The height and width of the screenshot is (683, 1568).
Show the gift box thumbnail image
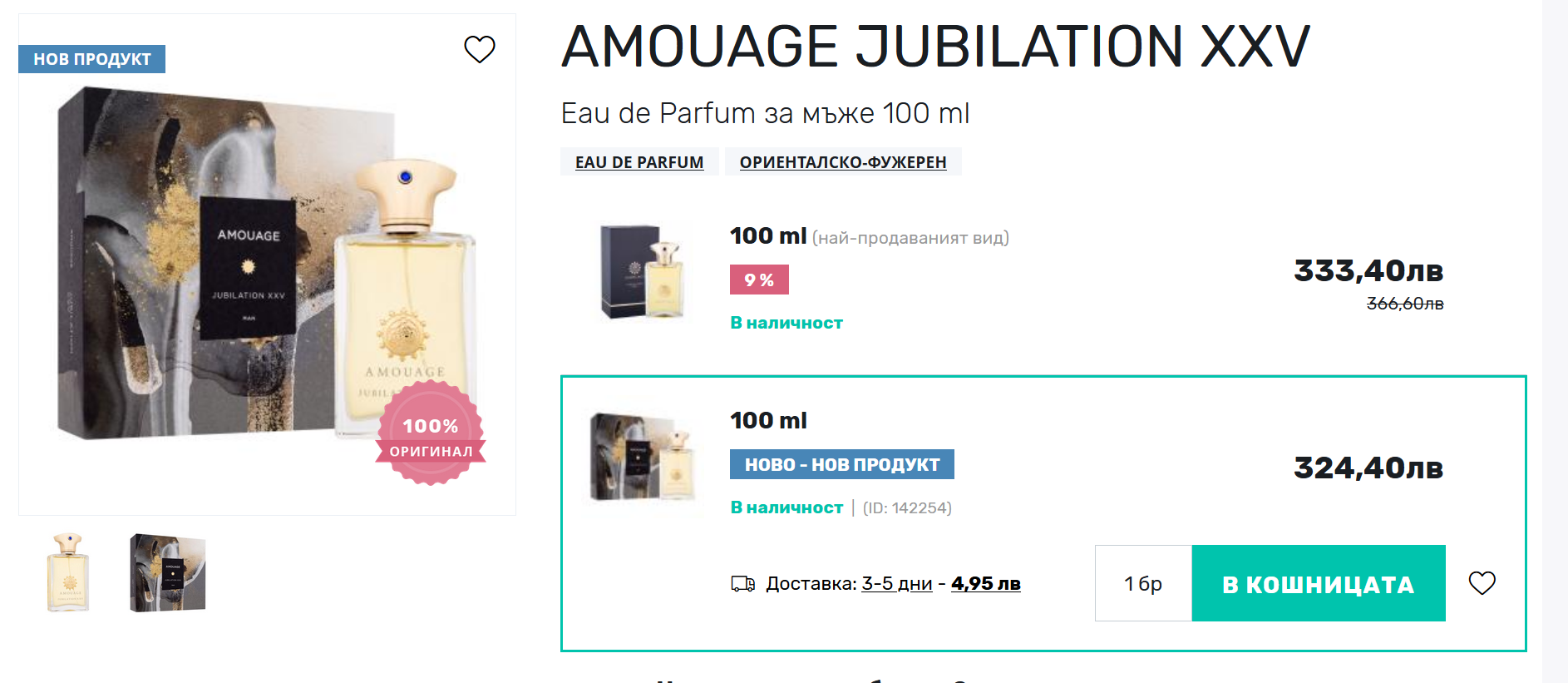[167, 572]
